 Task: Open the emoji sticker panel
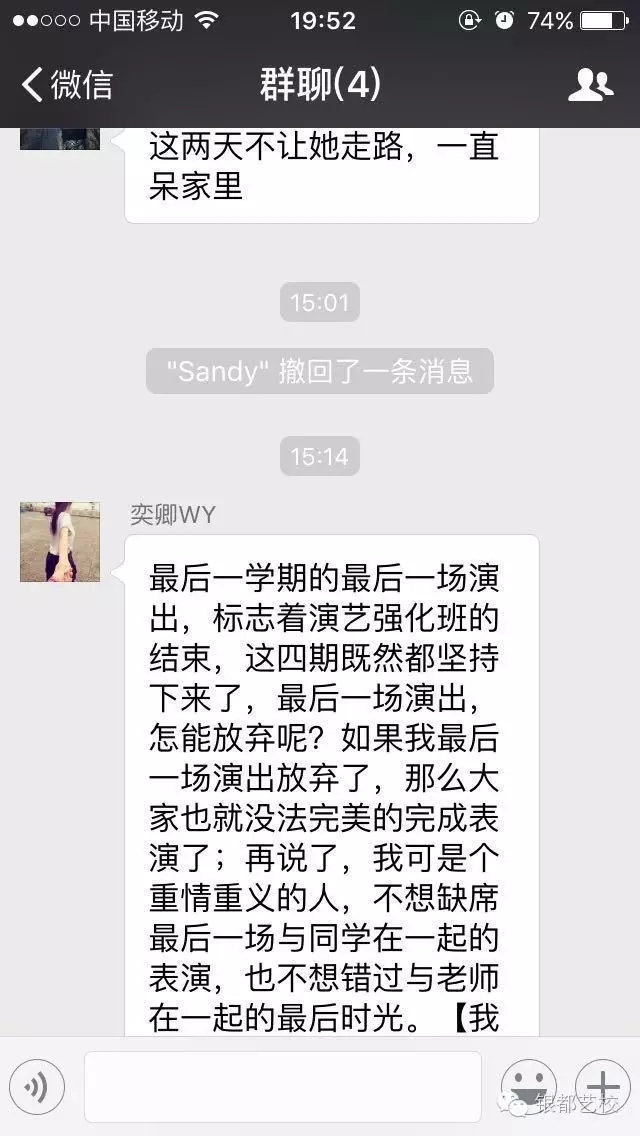point(528,1086)
